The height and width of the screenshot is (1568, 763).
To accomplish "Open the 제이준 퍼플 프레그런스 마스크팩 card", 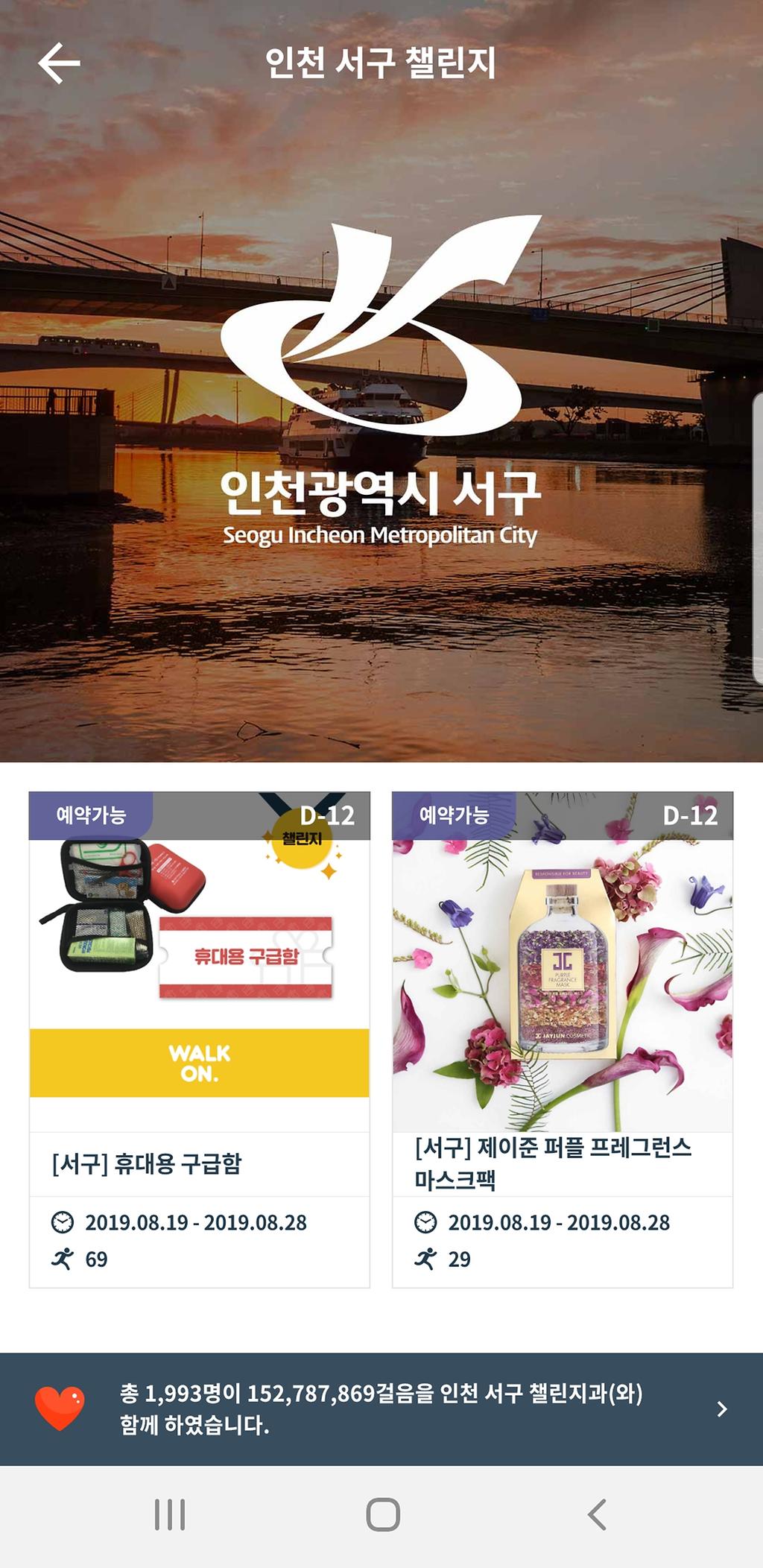I will pos(563,1039).
